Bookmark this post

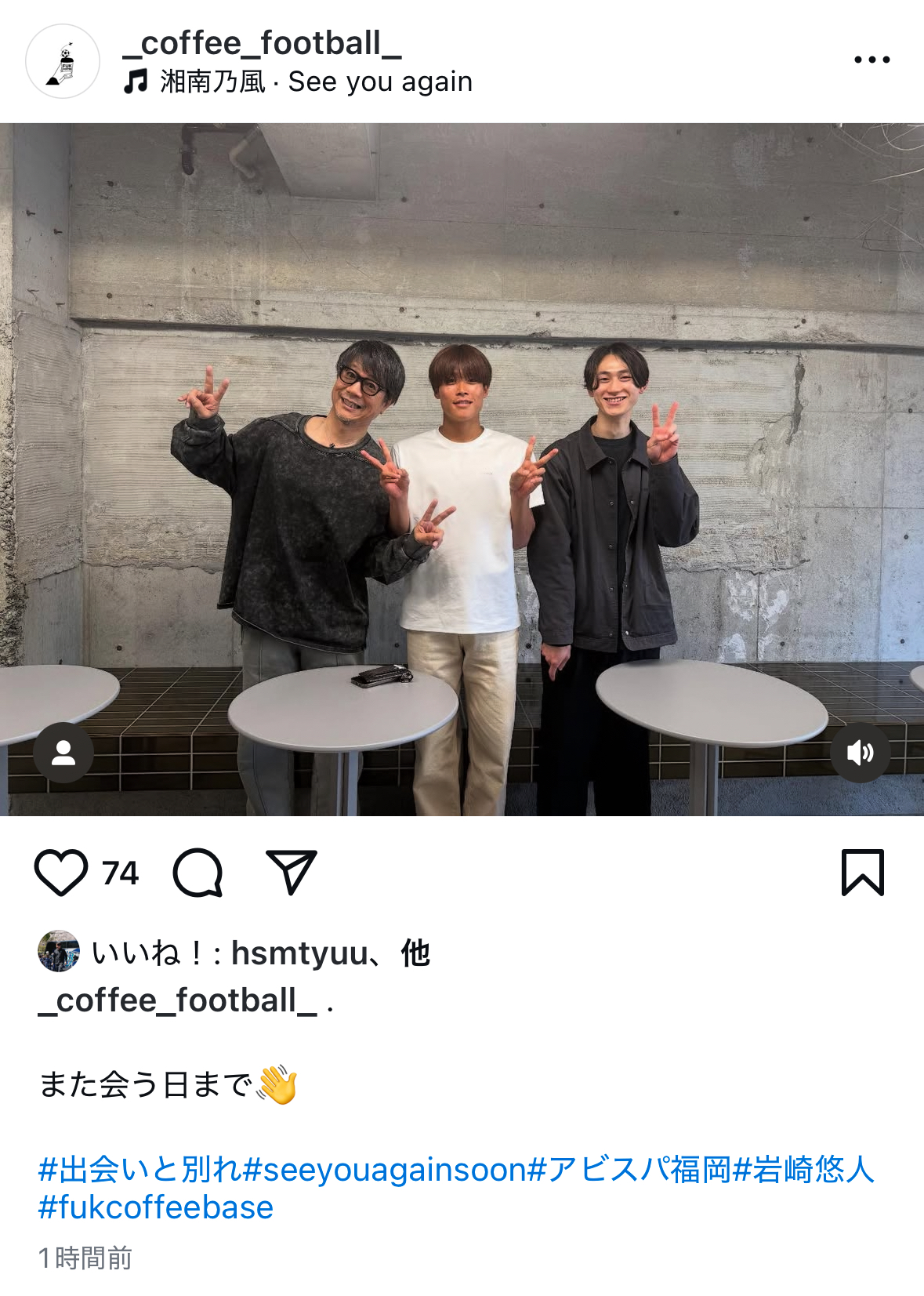click(x=862, y=872)
